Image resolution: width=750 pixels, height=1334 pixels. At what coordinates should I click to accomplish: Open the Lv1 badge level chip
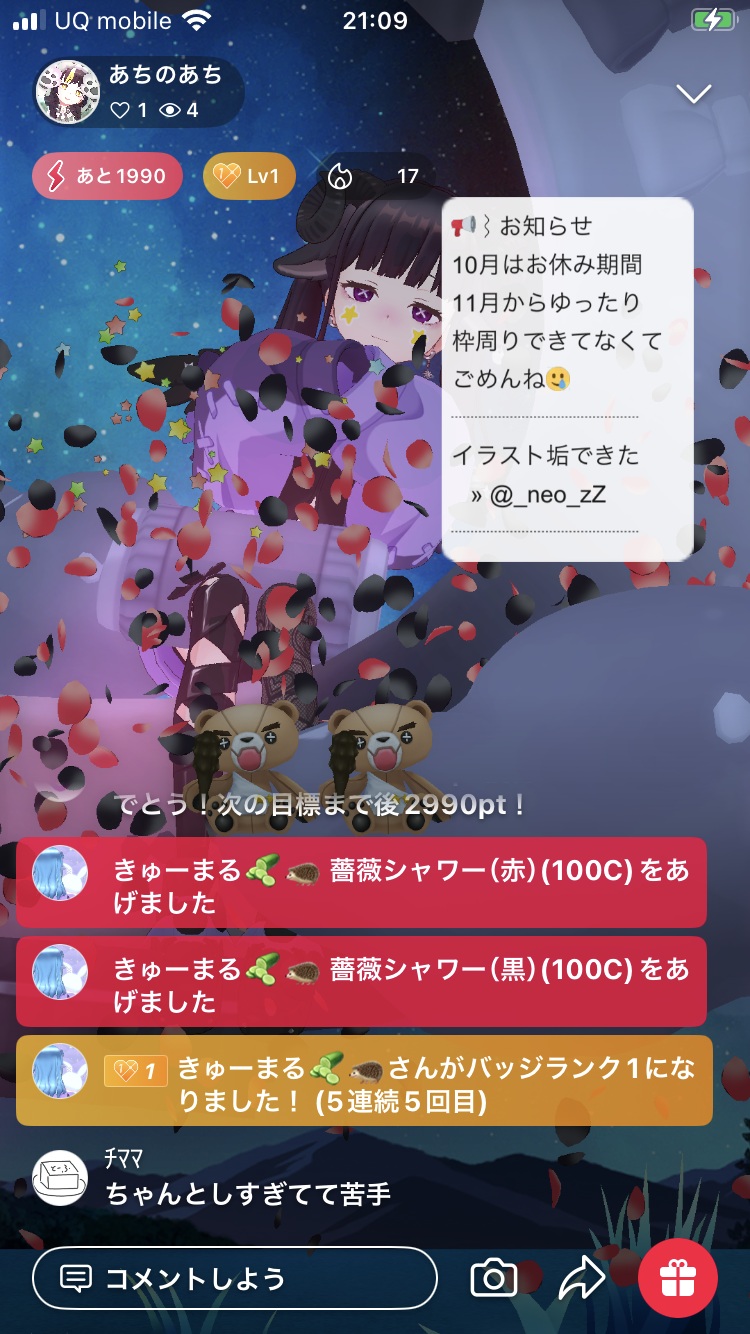click(249, 177)
